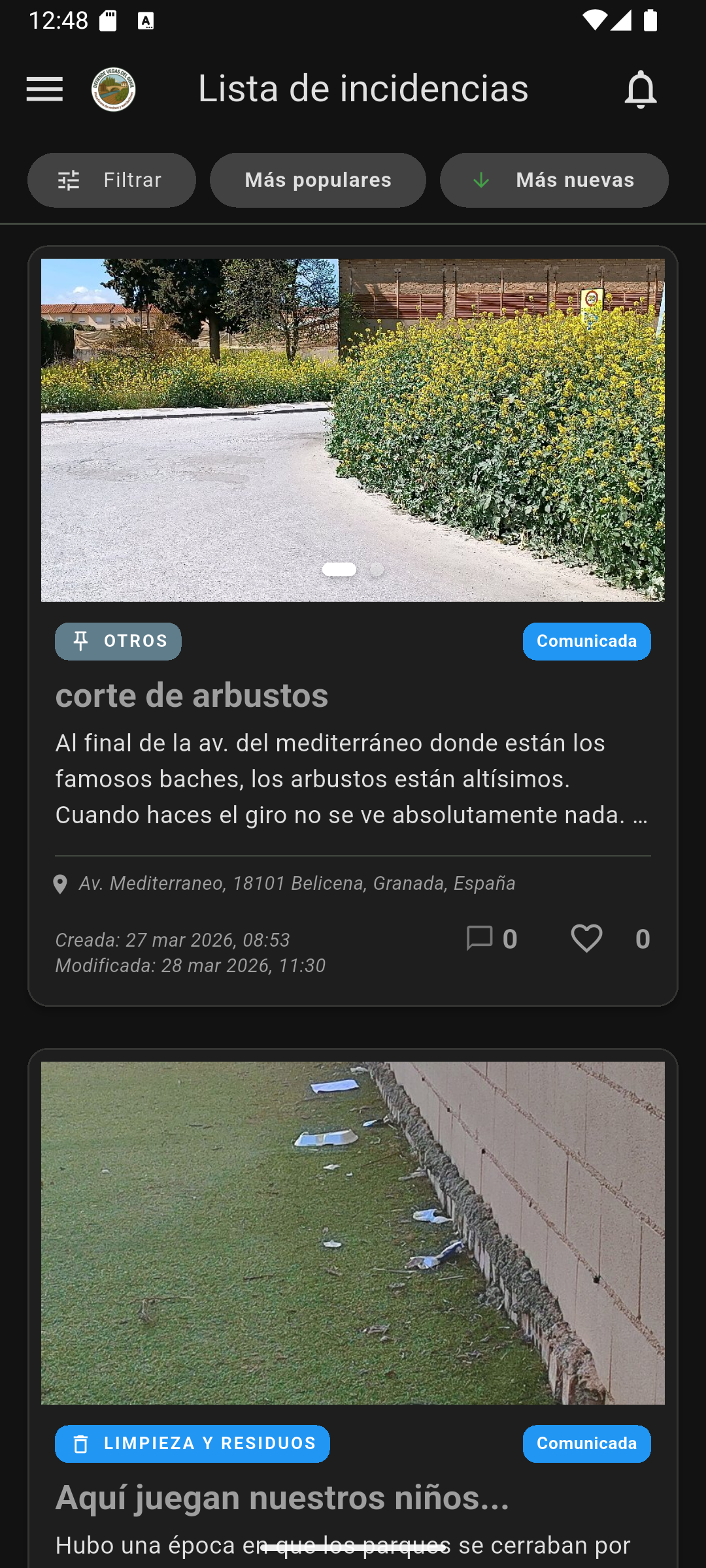
Task: Open notifications via the bell icon
Action: 640,89
